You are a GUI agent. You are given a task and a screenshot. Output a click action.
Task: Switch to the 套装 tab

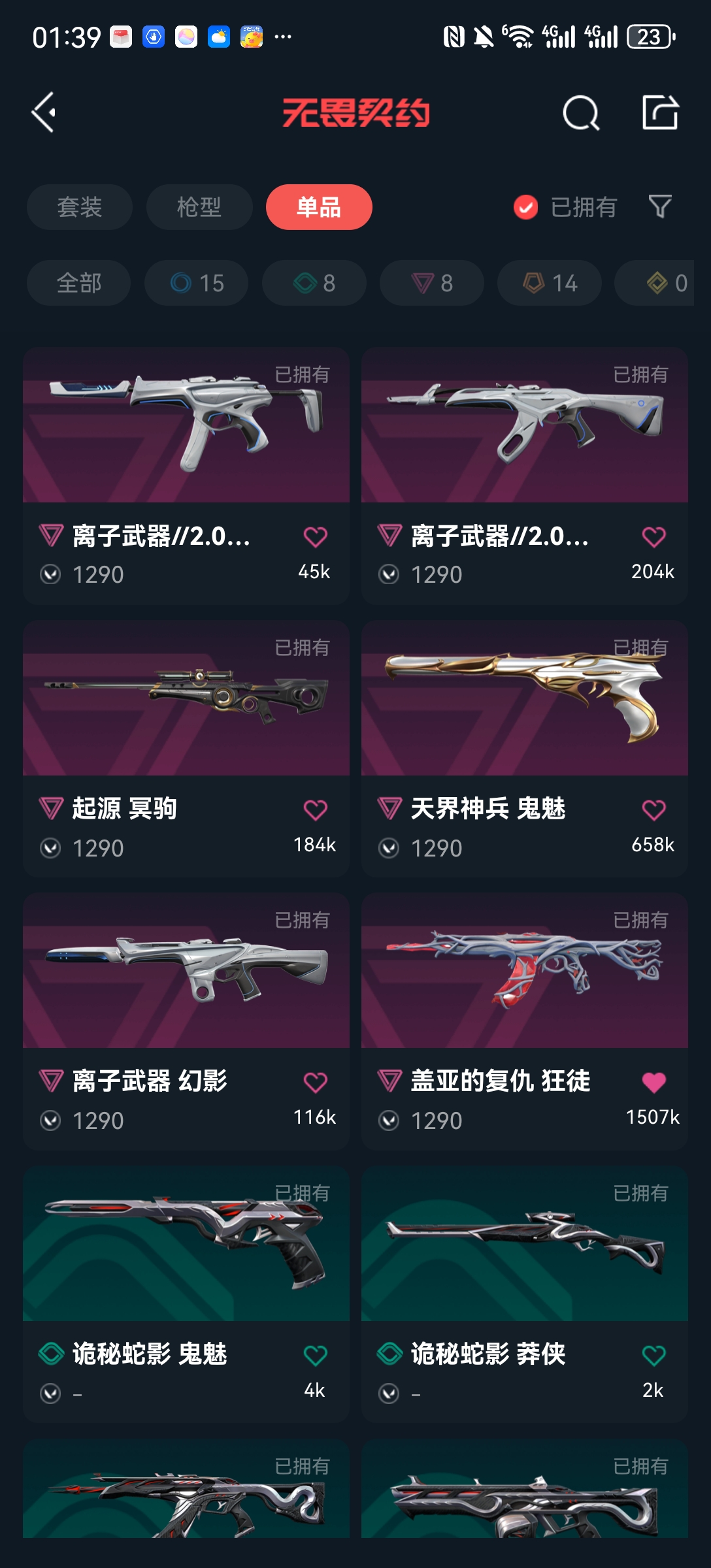80,207
